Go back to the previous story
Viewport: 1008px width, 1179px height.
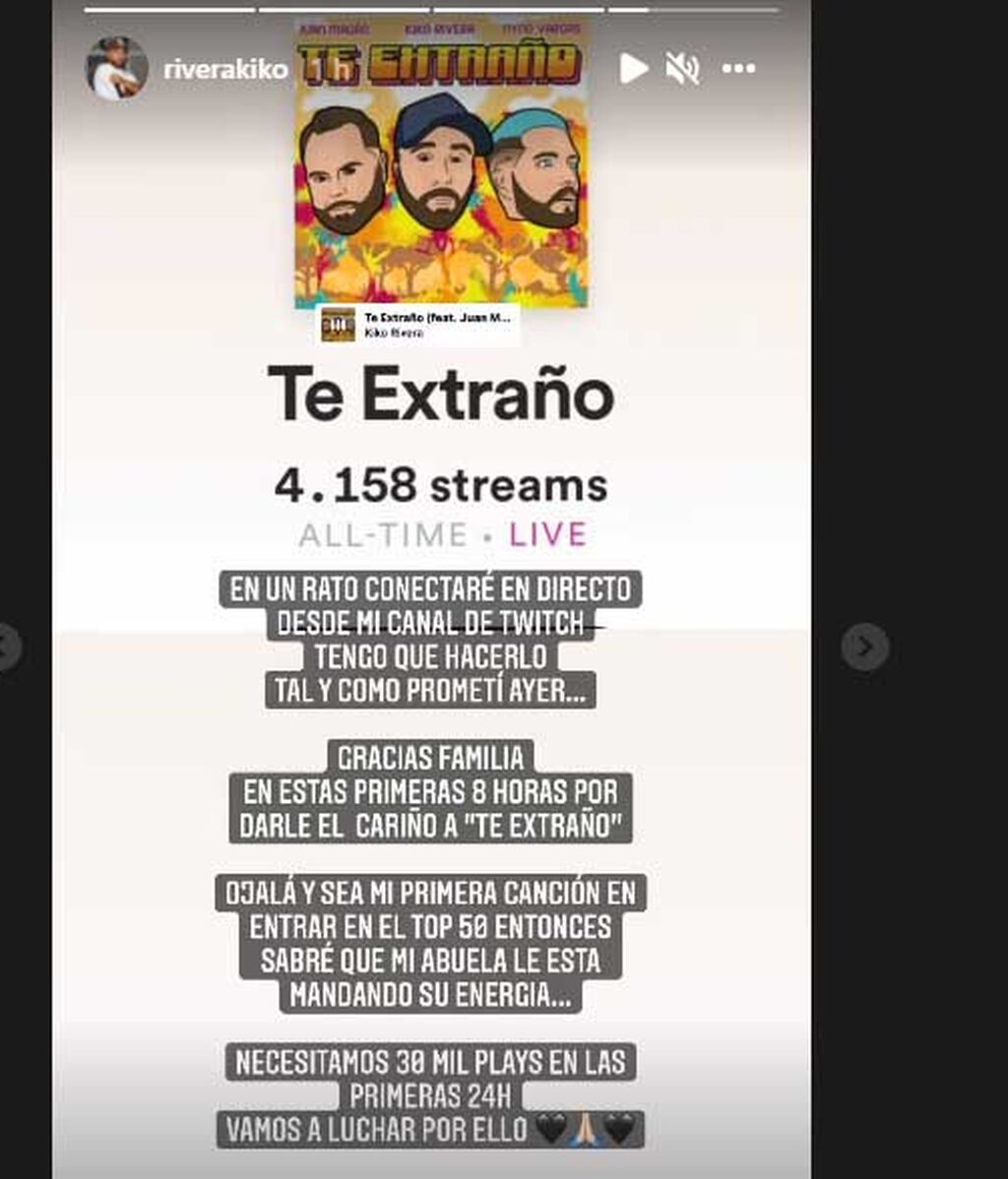(8, 647)
